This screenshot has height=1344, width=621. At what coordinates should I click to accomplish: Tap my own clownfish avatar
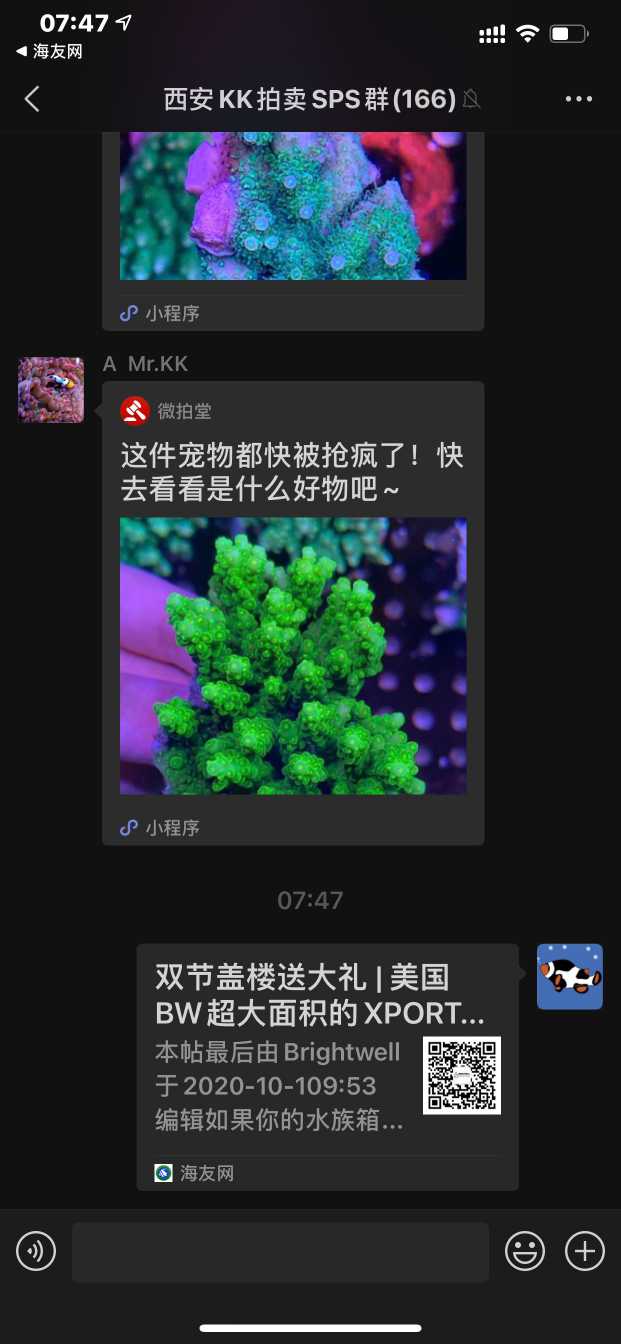(x=569, y=977)
